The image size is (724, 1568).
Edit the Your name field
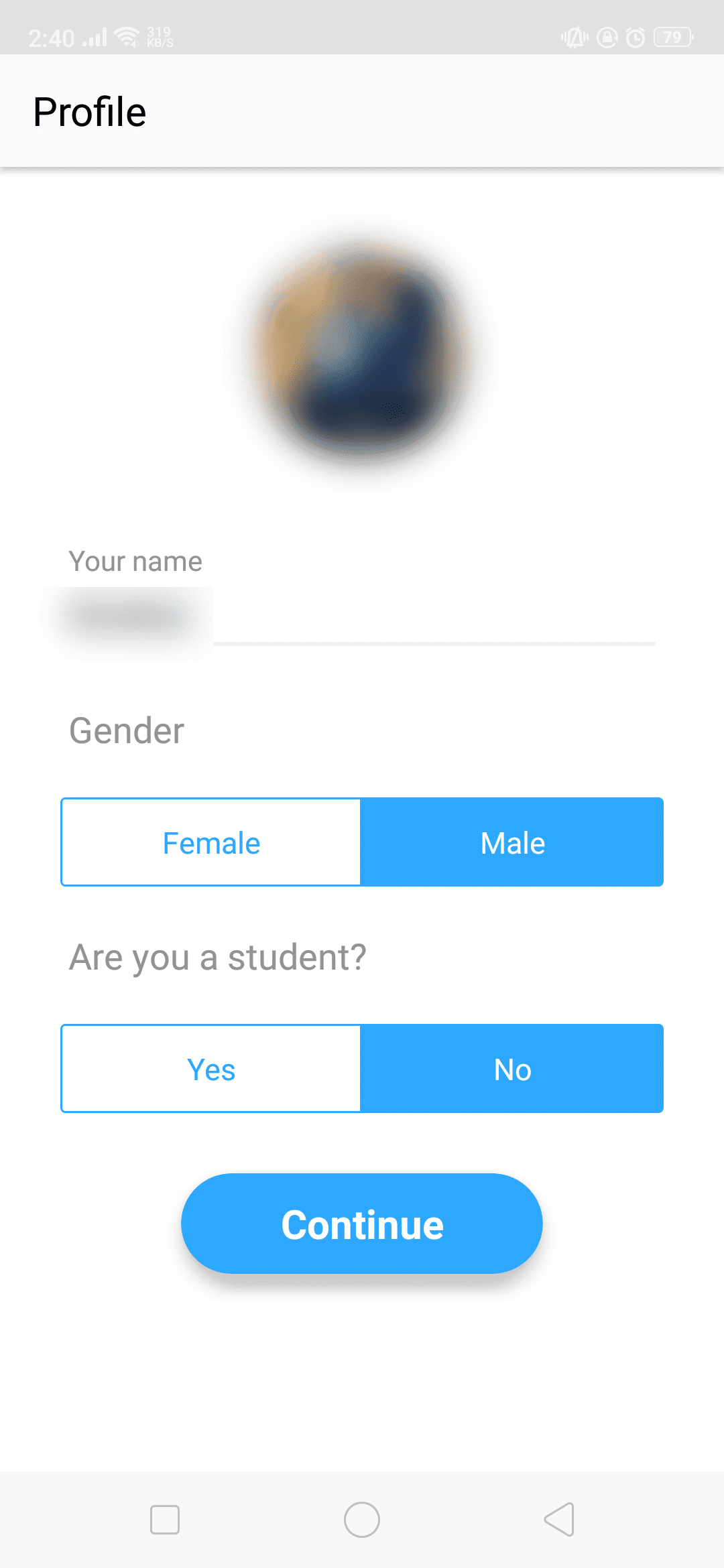362,618
